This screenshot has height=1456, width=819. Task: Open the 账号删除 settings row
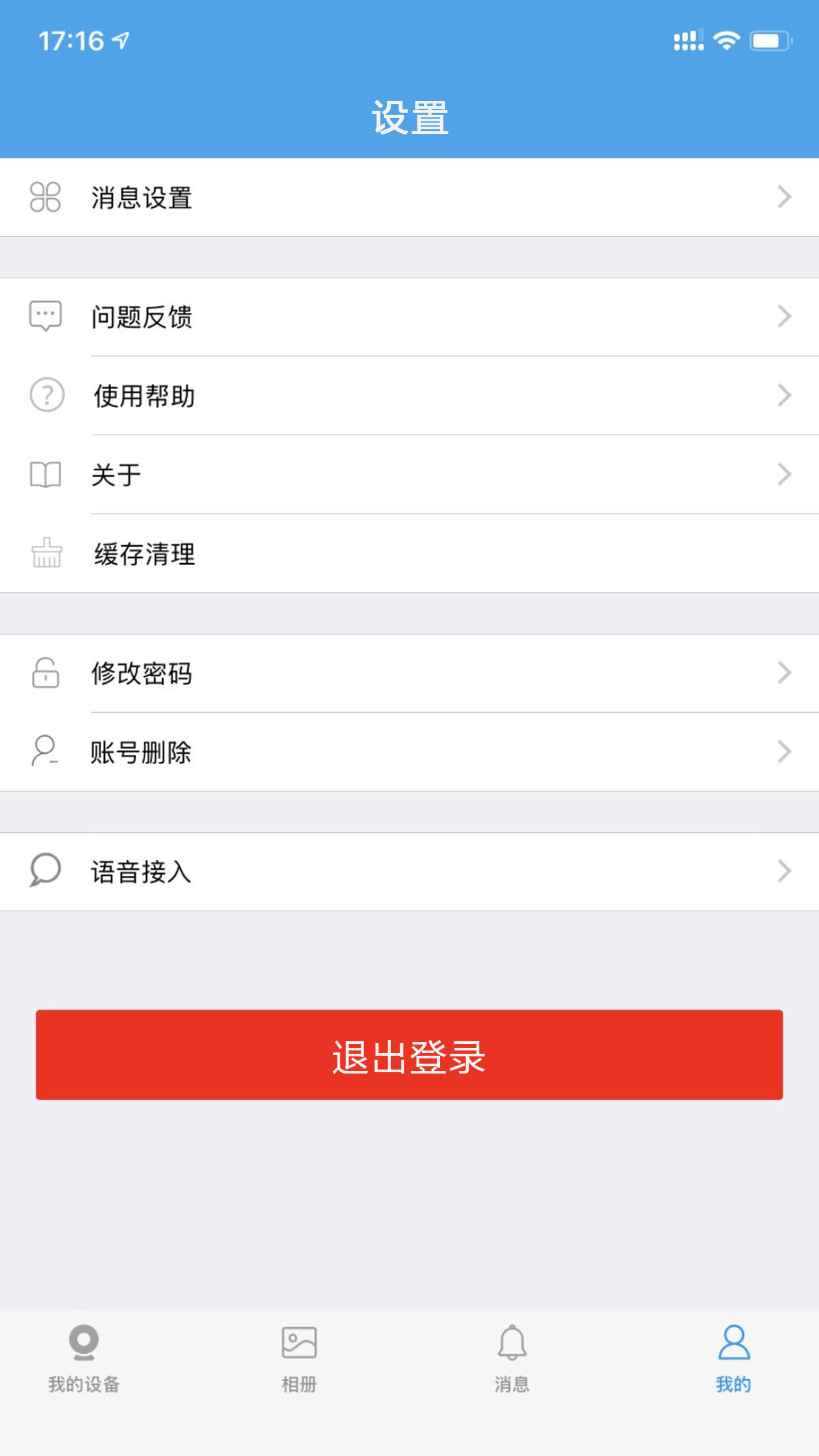point(409,751)
